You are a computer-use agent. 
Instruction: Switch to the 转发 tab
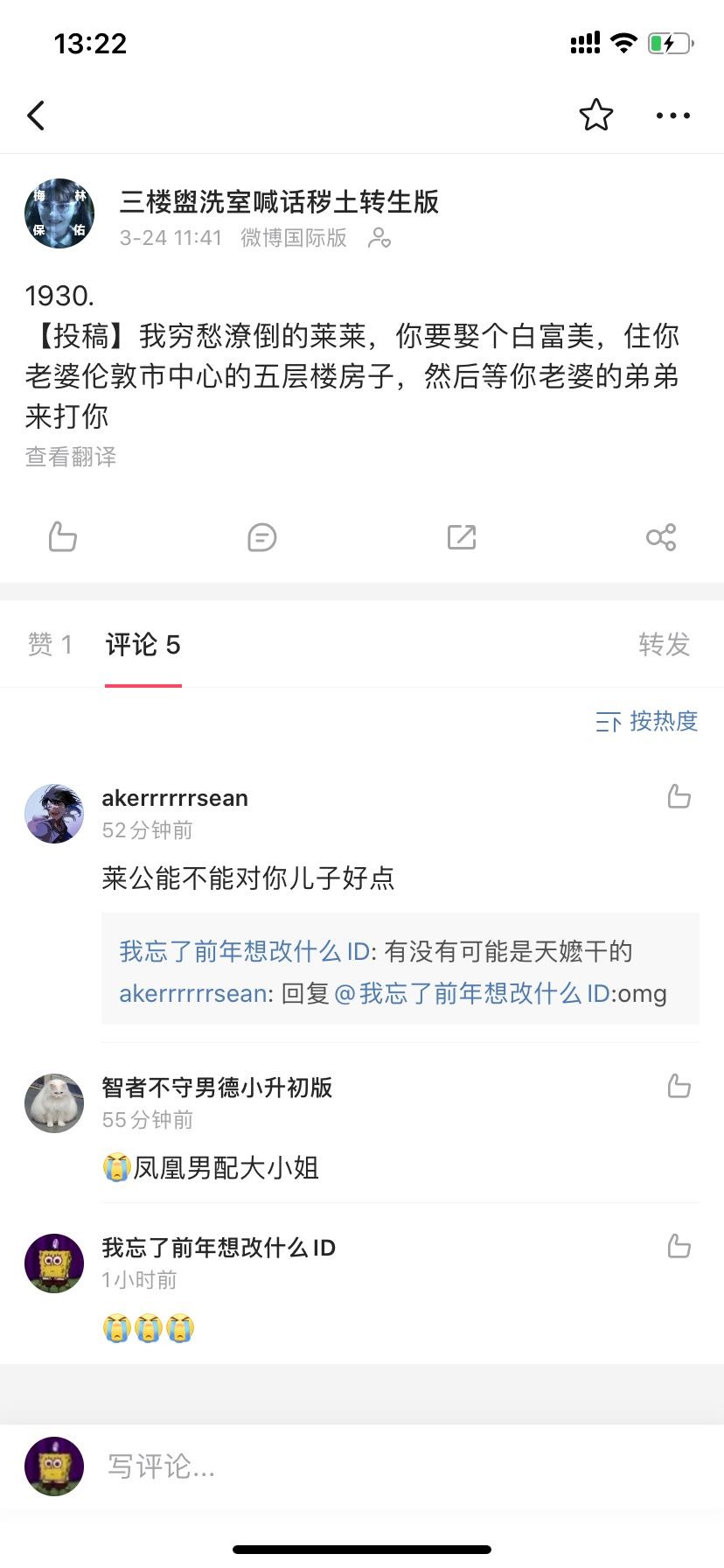[x=664, y=645]
